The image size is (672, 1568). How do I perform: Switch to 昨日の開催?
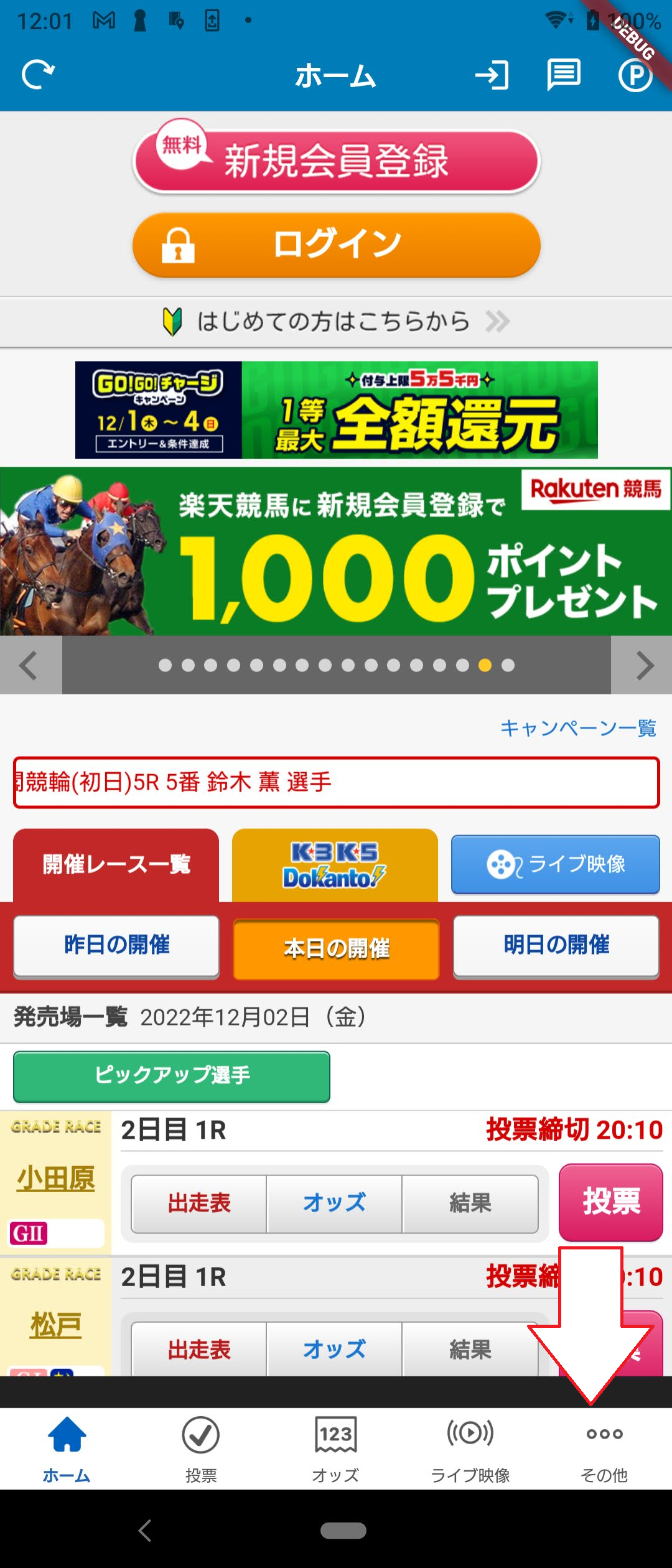tap(116, 946)
